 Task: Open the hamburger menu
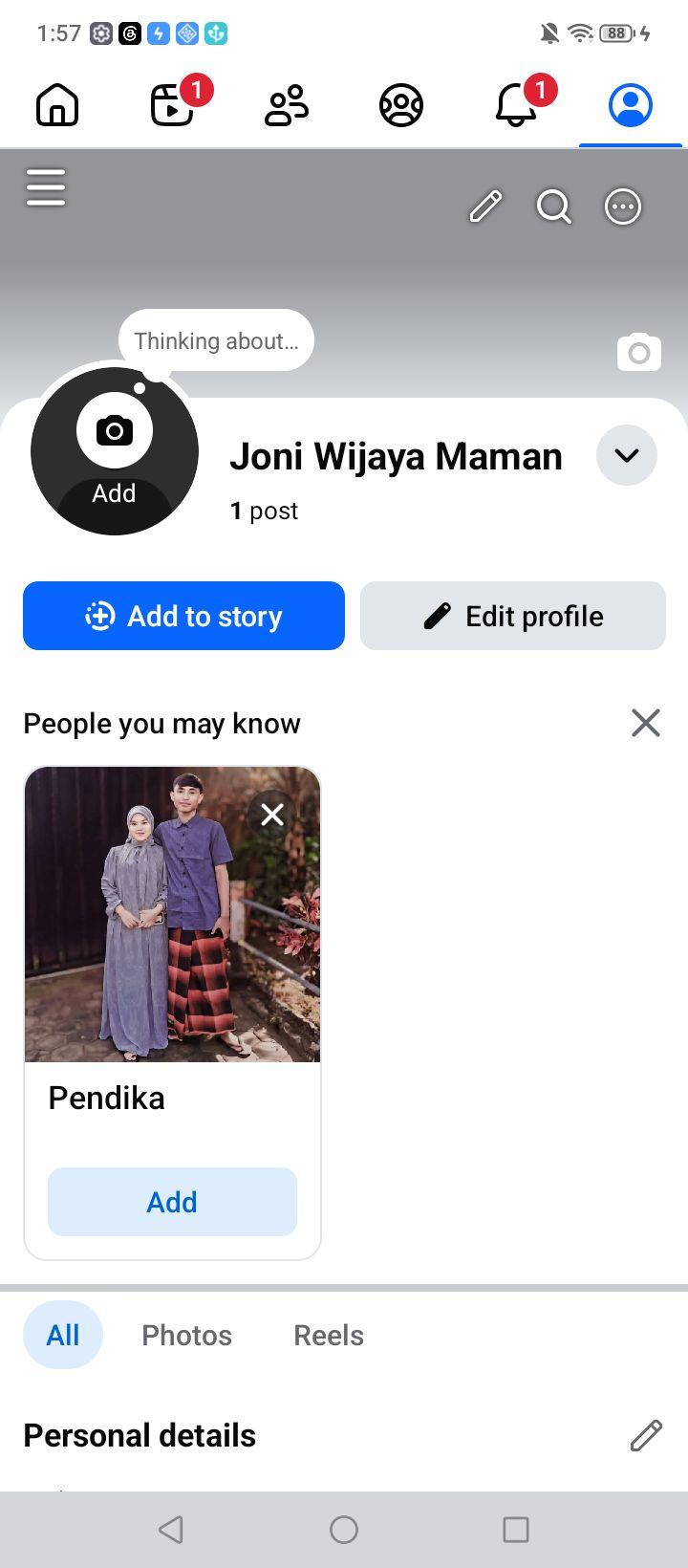click(46, 187)
